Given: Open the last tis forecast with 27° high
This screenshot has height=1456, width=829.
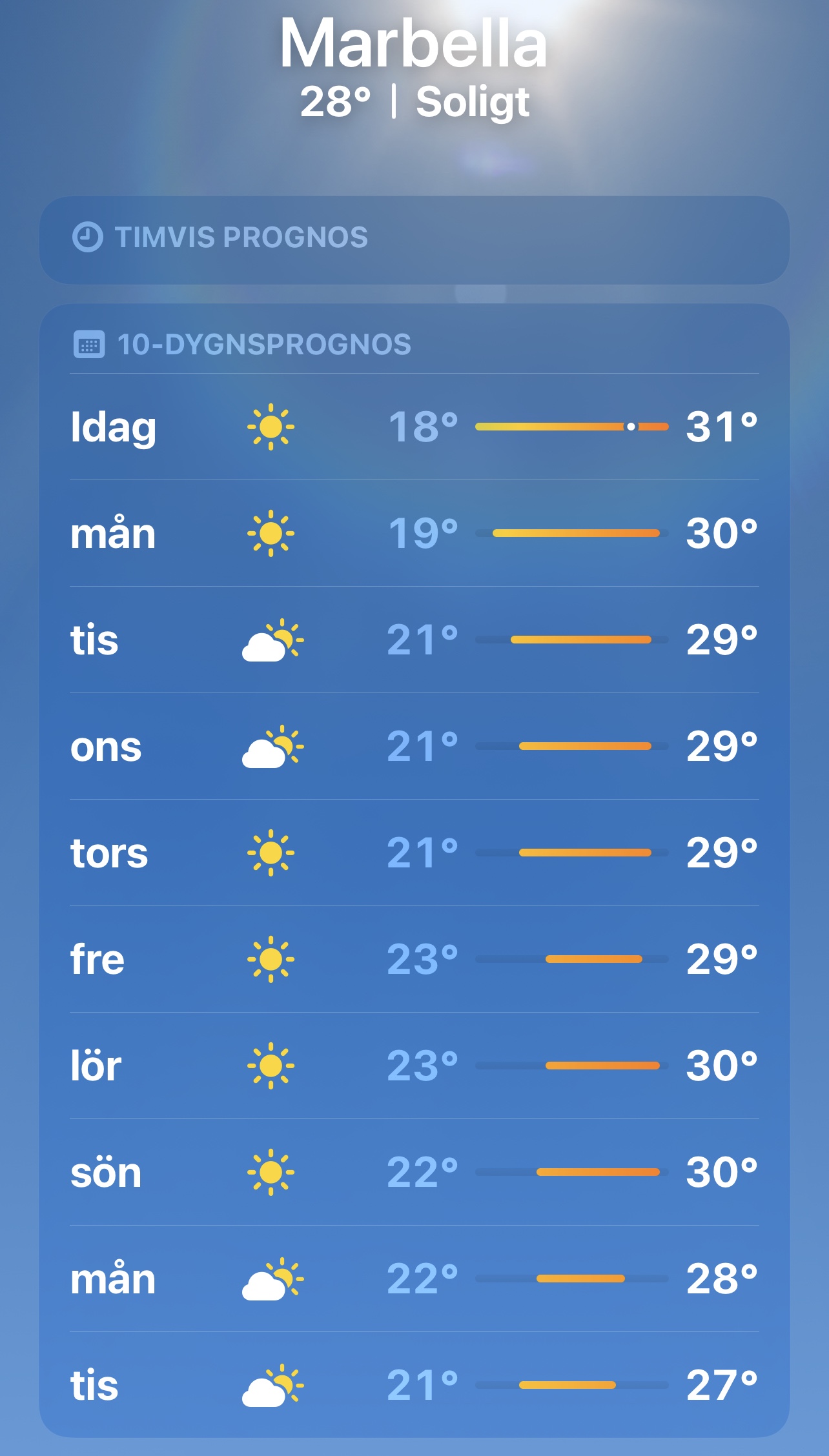Looking at the screenshot, I should [x=414, y=1385].
